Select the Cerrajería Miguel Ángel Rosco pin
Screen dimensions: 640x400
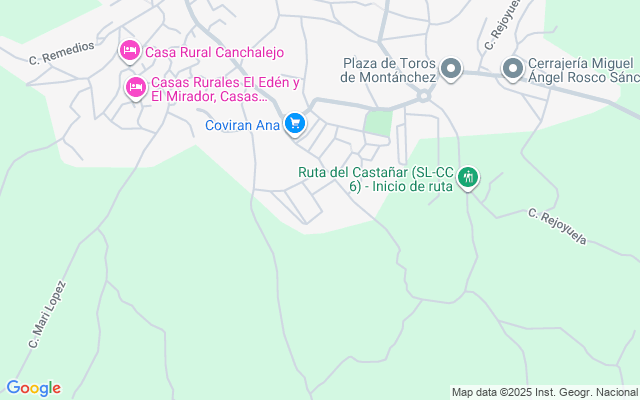pyautogui.click(x=513, y=69)
